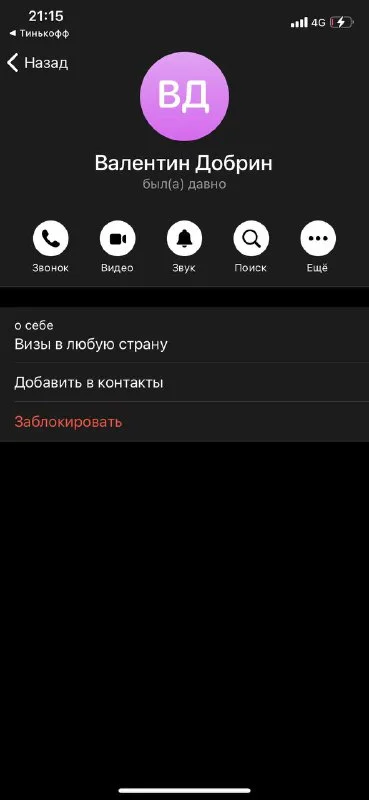The width and height of the screenshot is (369, 800).
Task: Block this user with Заблокировать
Action: (x=184, y=422)
